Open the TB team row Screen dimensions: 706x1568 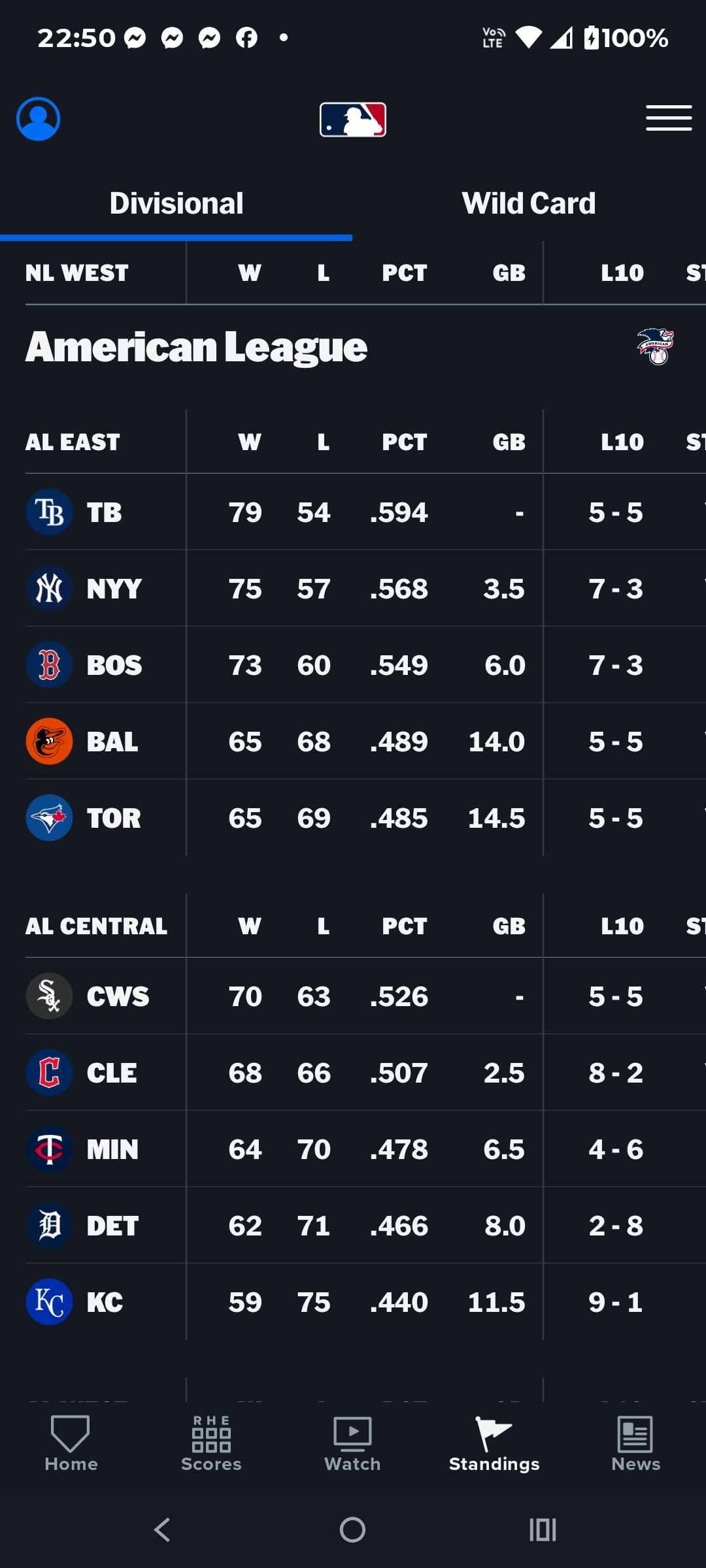(365, 512)
